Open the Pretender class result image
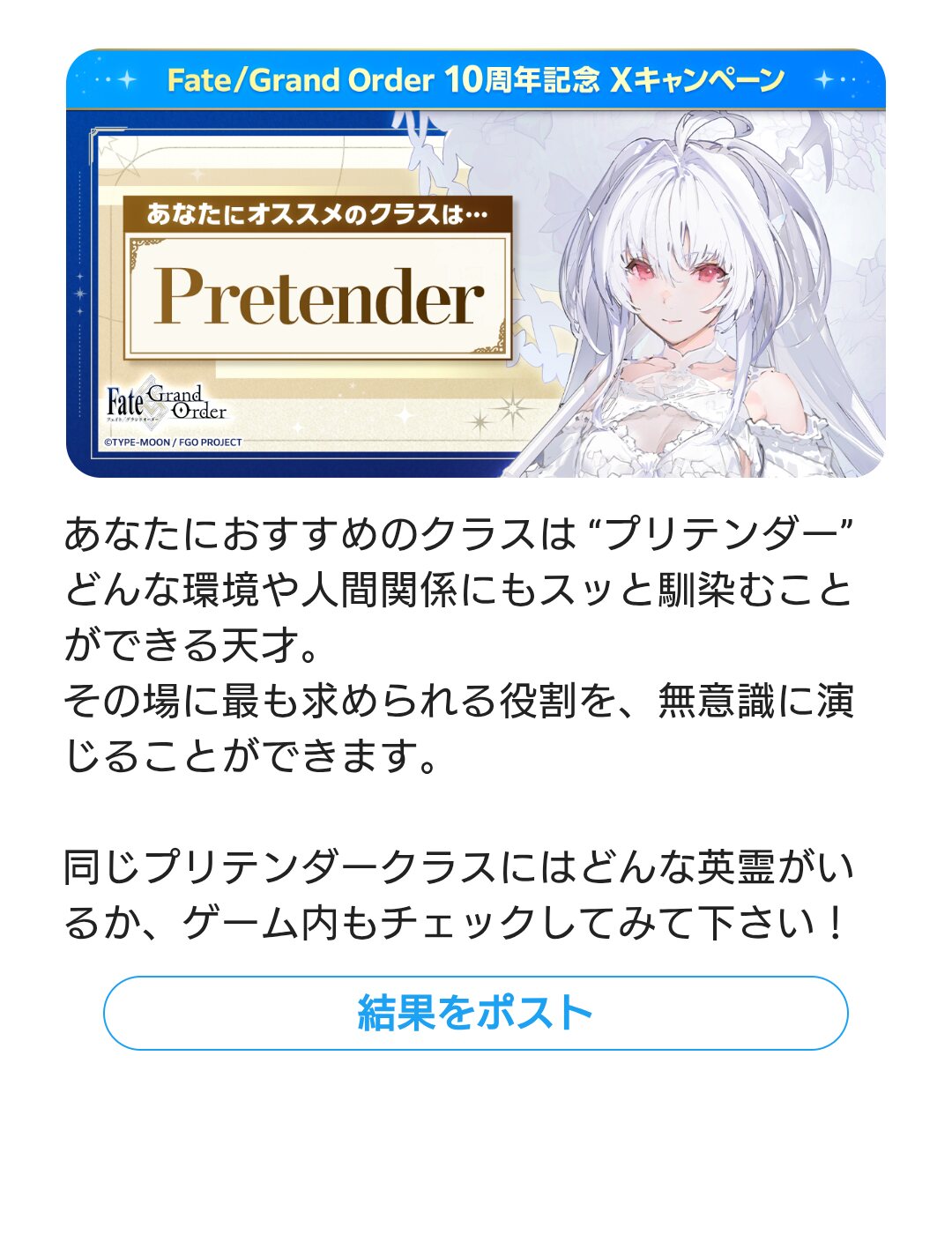Viewport: 952px width, 1249px height. tap(475, 264)
